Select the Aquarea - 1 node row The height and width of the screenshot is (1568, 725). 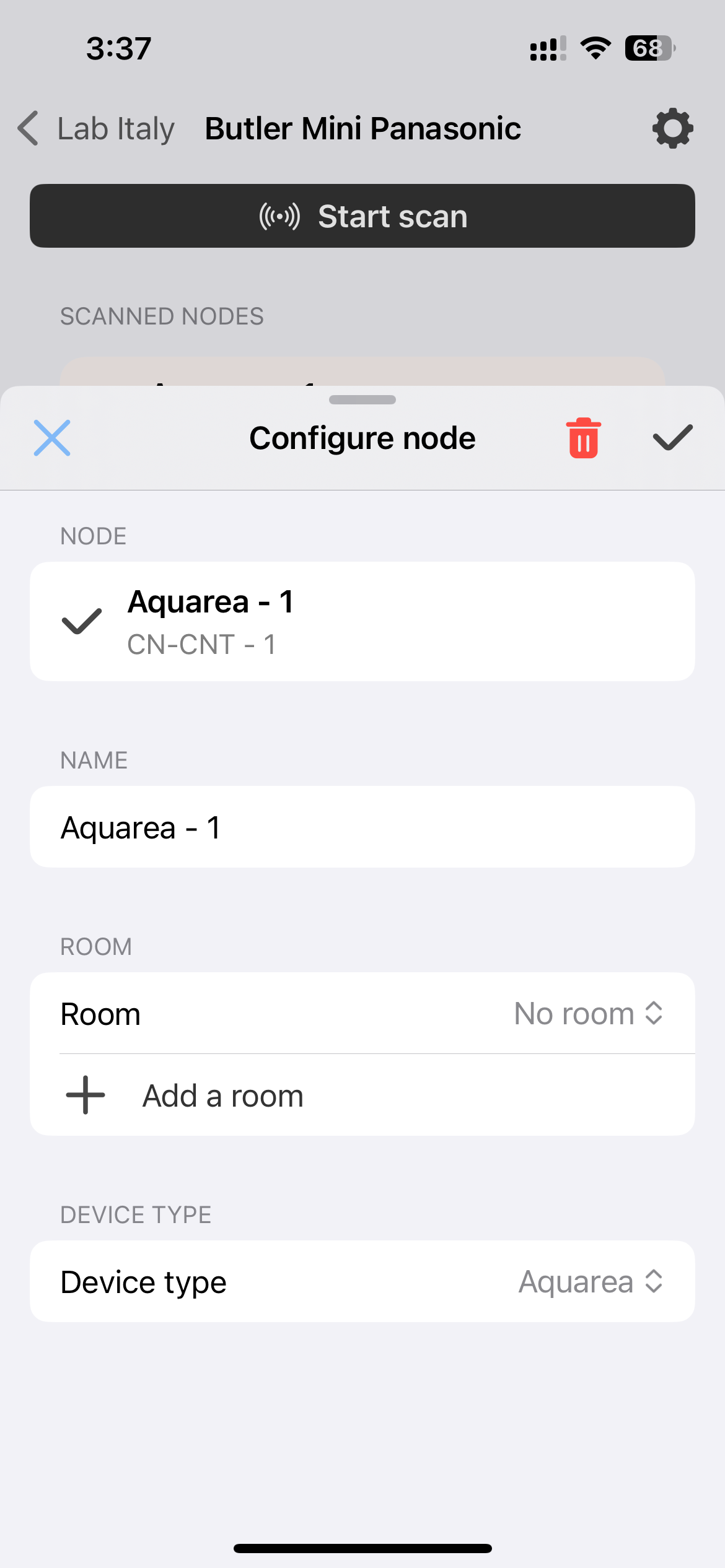(362, 622)
